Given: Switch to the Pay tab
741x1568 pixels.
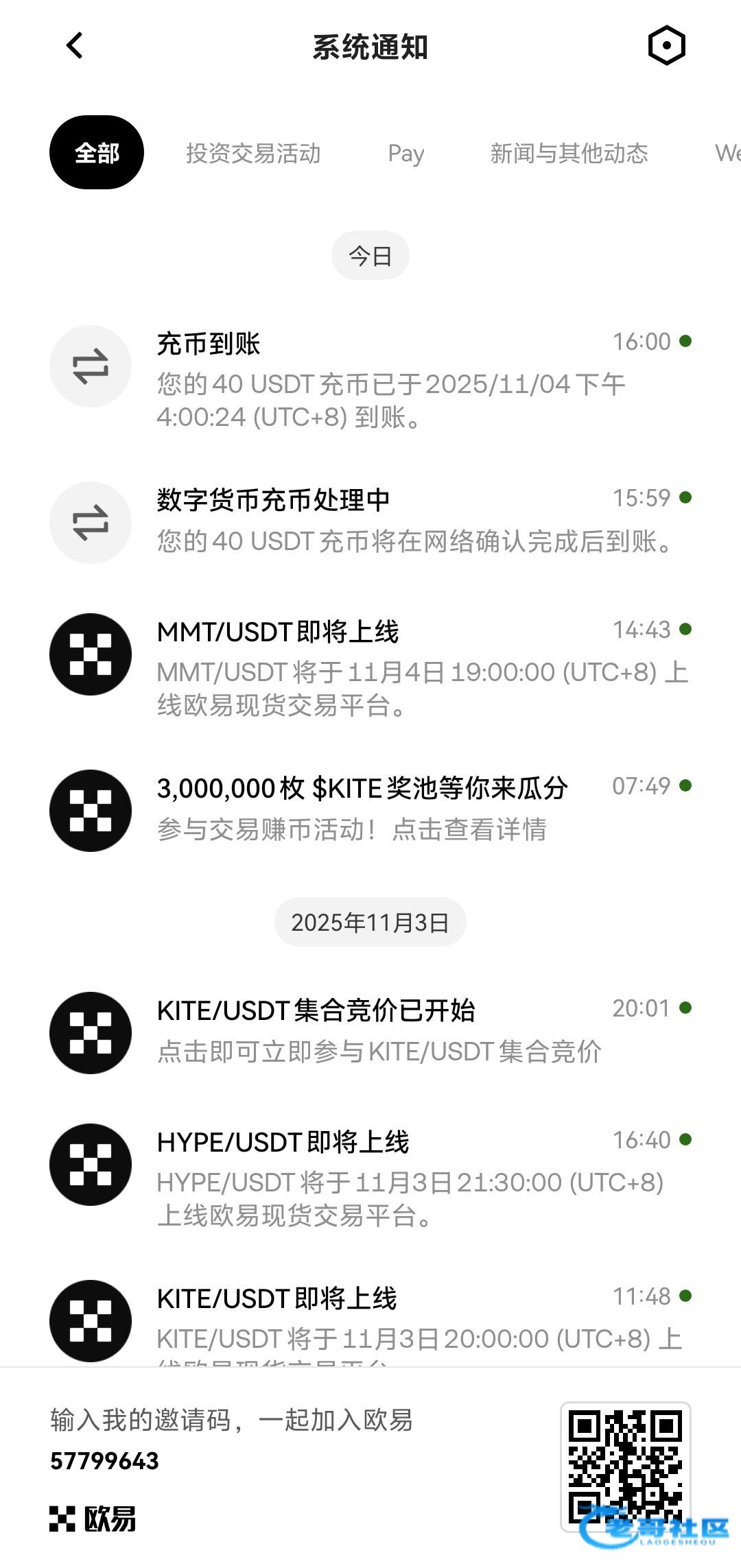Looking at the screenshot, I should click(405, 153).
